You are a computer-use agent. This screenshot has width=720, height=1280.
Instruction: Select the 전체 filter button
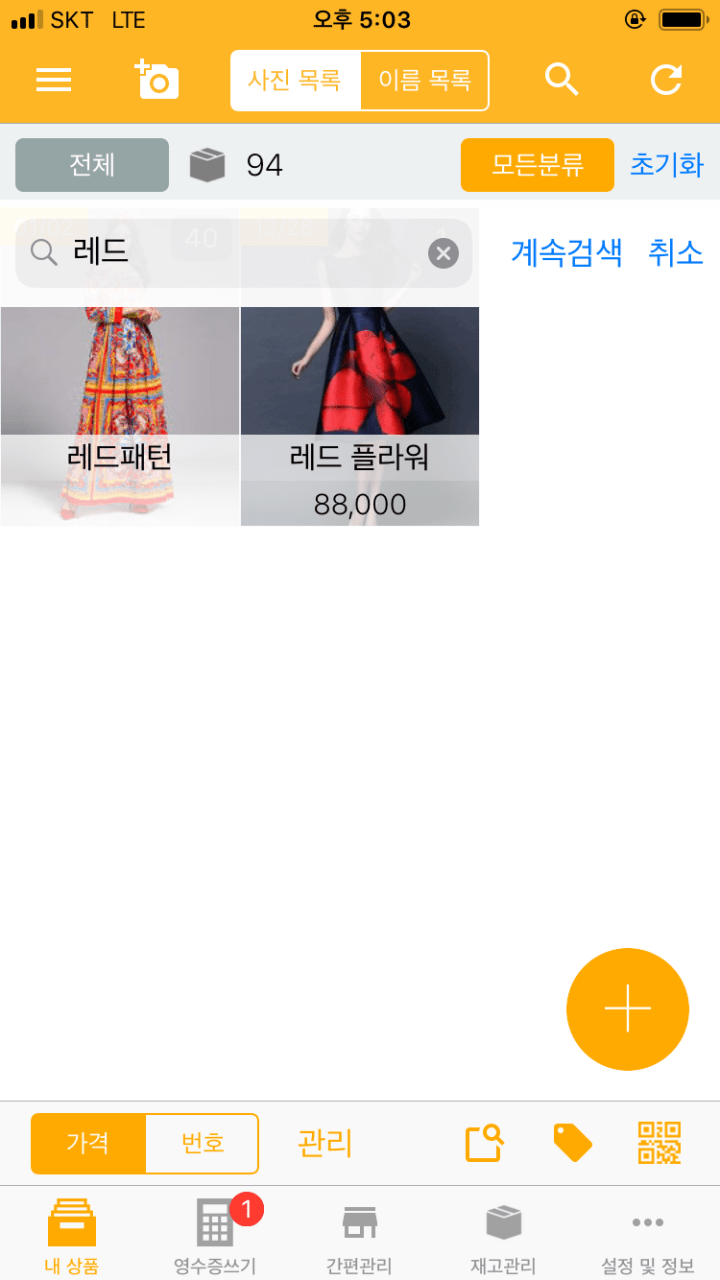pos(92,165)
